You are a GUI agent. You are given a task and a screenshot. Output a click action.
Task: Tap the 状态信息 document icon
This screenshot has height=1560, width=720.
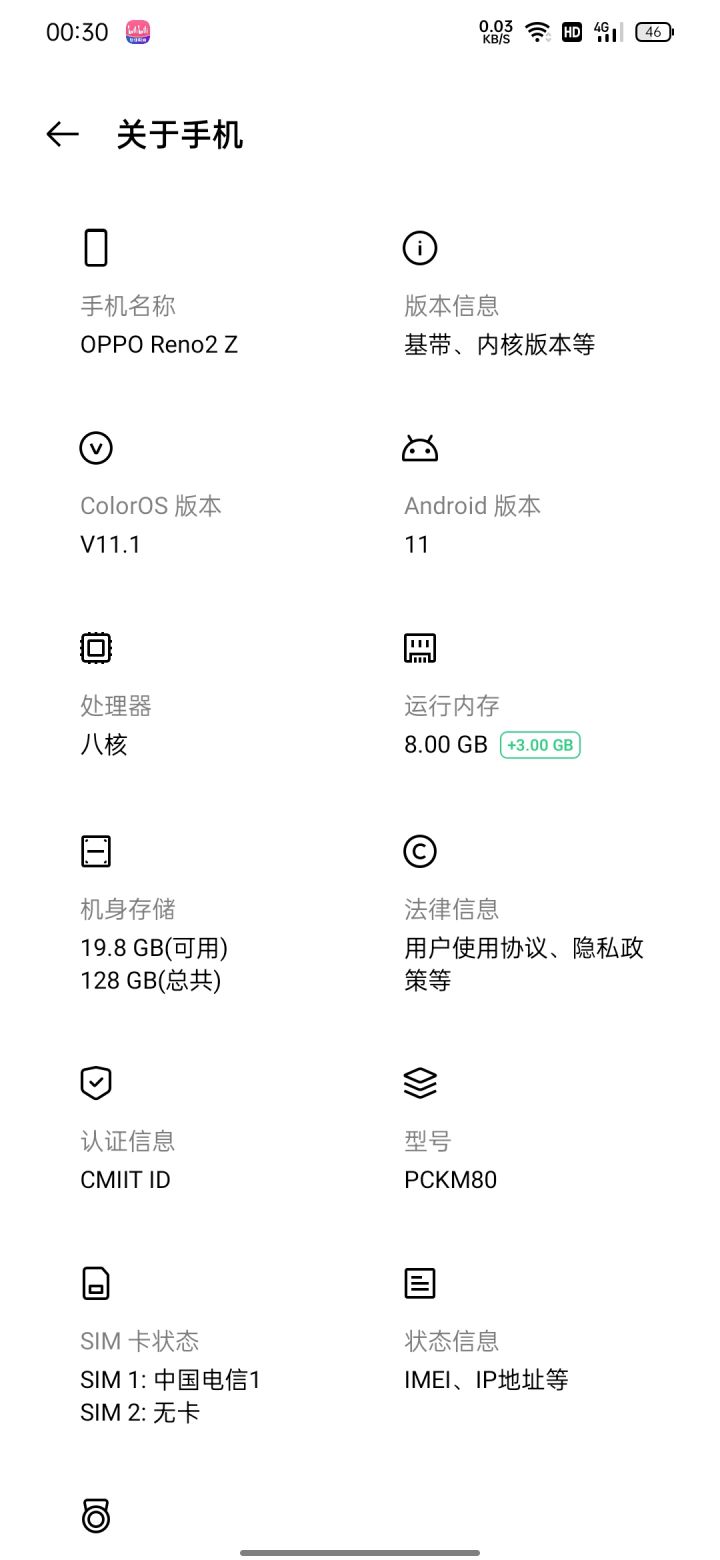[x=420, y=1283]
